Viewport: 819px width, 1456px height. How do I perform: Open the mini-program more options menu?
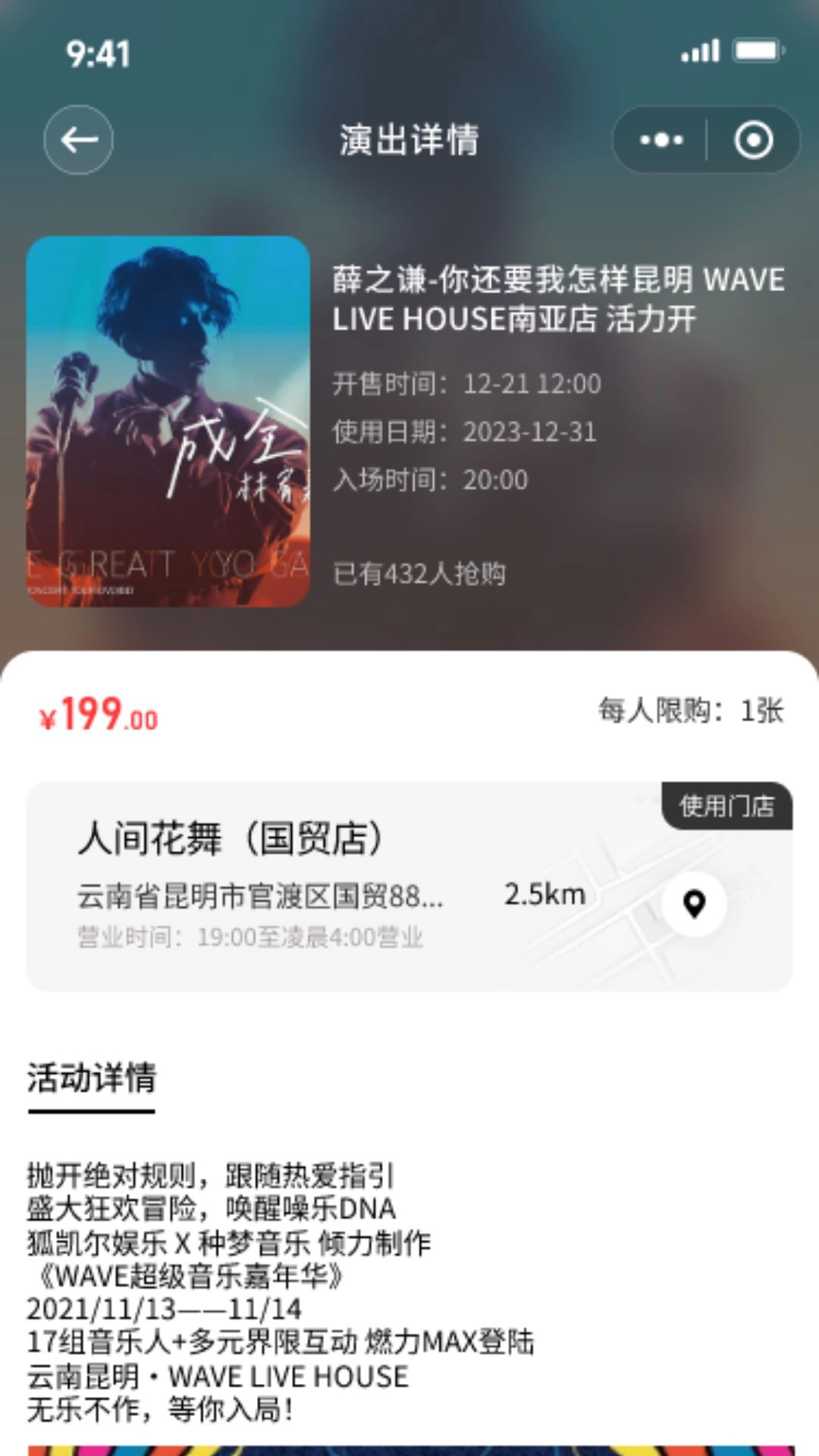[659, 140]
